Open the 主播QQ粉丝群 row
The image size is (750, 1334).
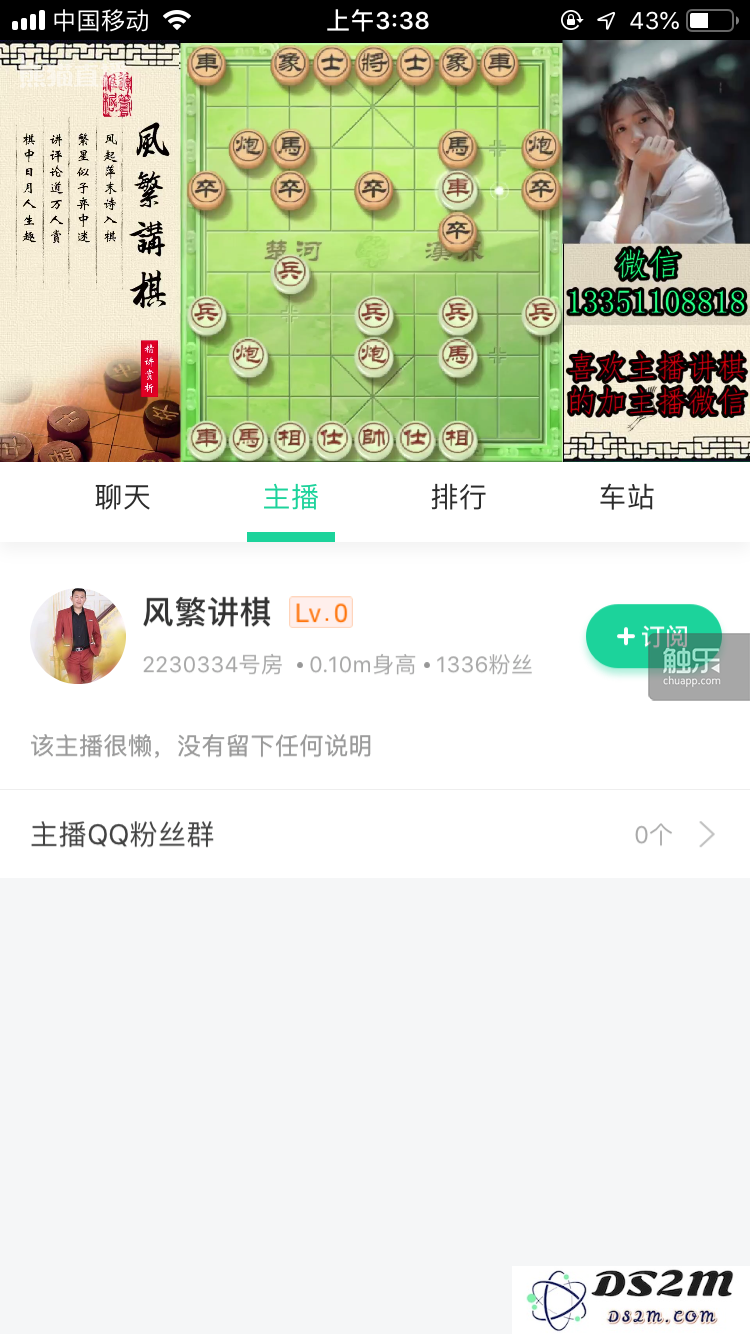(375, 834)
